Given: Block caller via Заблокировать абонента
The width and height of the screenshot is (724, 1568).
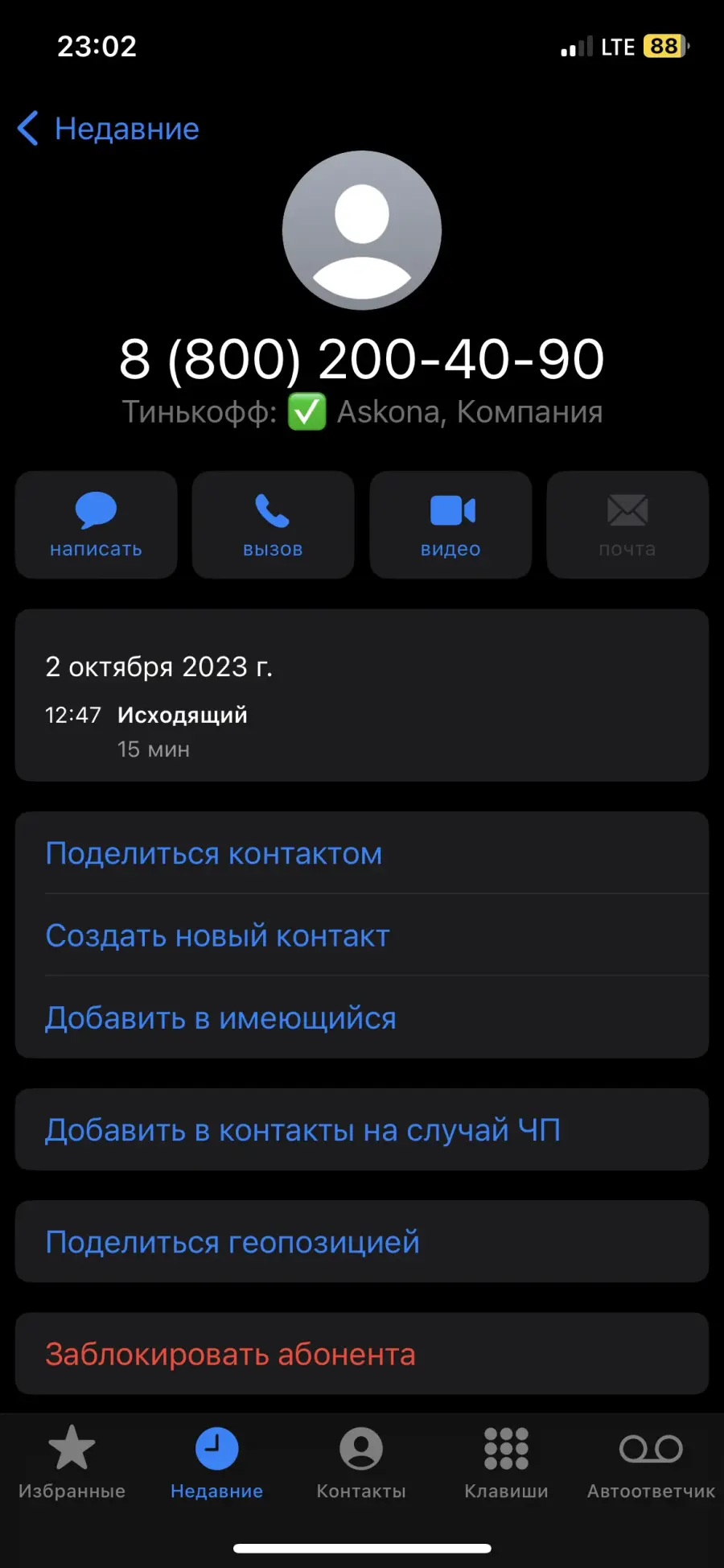Looking at the screenshot, I should pyautogui.click(x=362, y=1354).
